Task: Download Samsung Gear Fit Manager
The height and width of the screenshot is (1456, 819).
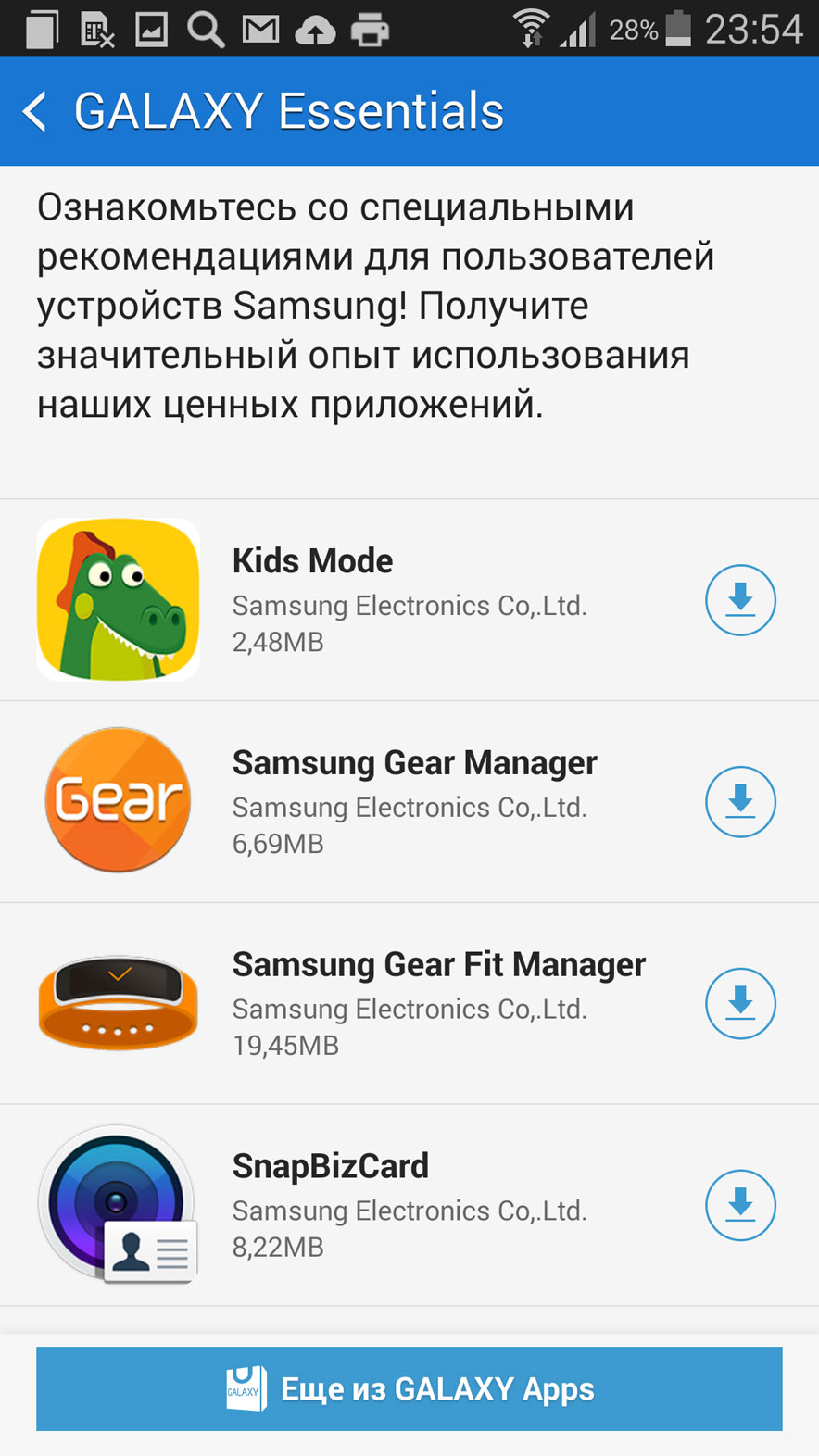Action: 739,1004
